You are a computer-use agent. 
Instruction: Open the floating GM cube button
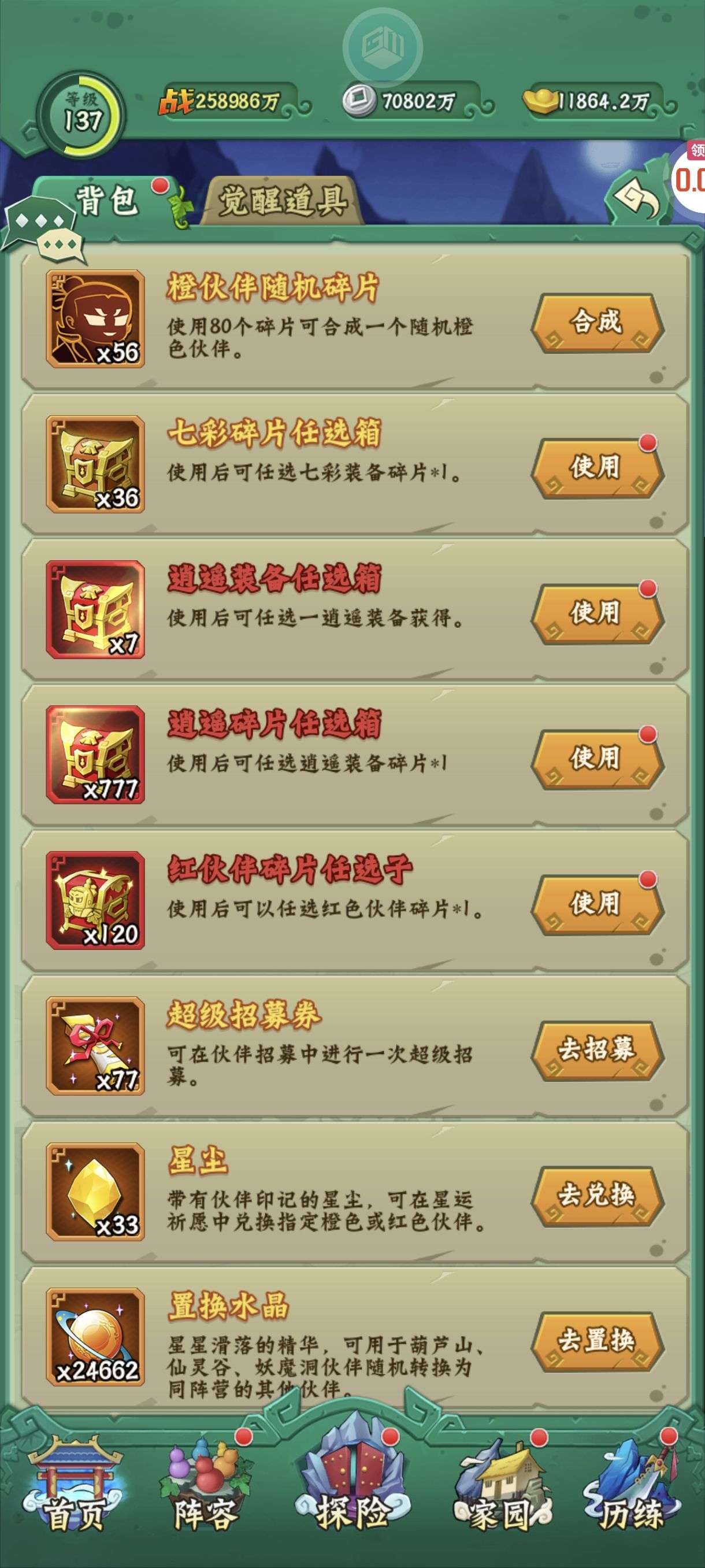tap(382, 46)
